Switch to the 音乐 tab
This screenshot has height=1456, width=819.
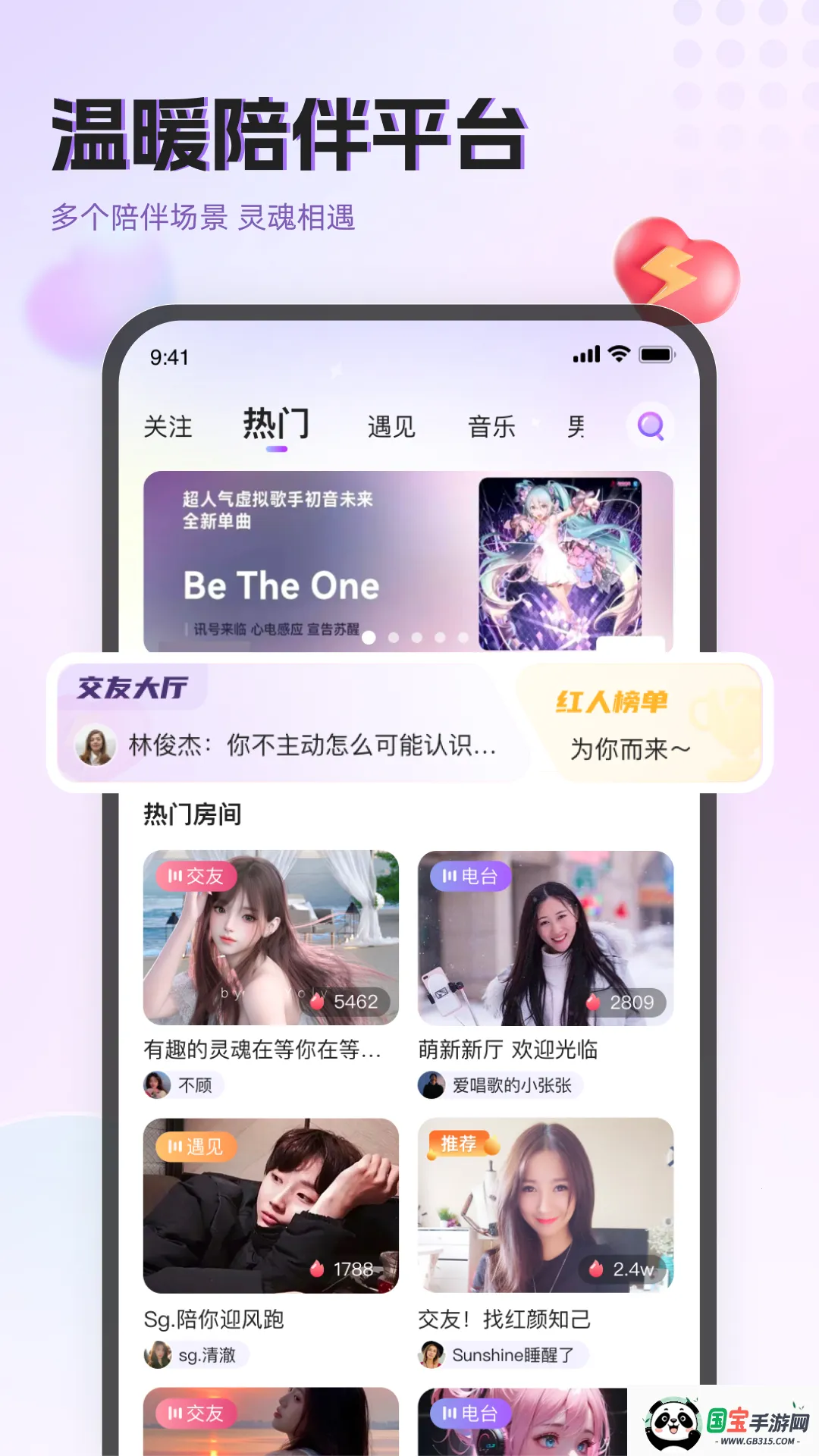491,427
